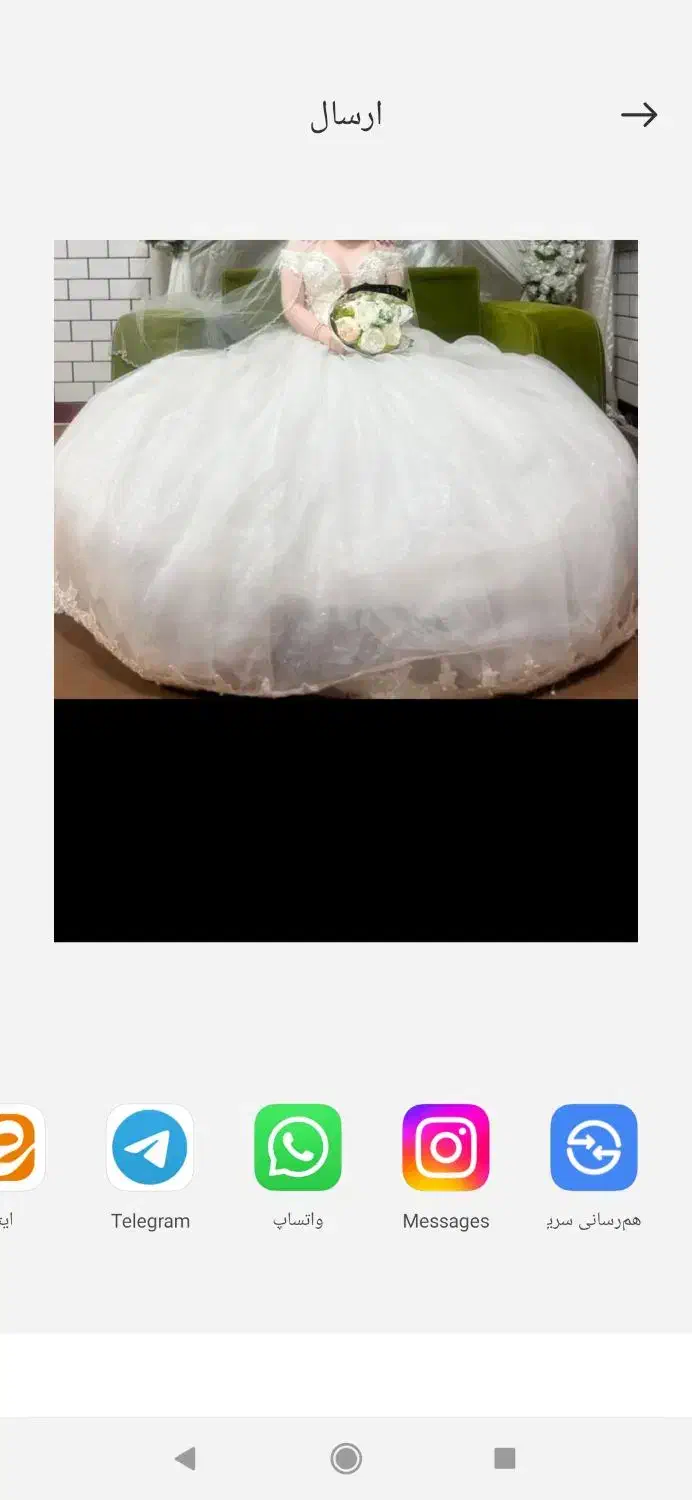
Task: Share the photo via Telegram
Action: click(150, 1148)
